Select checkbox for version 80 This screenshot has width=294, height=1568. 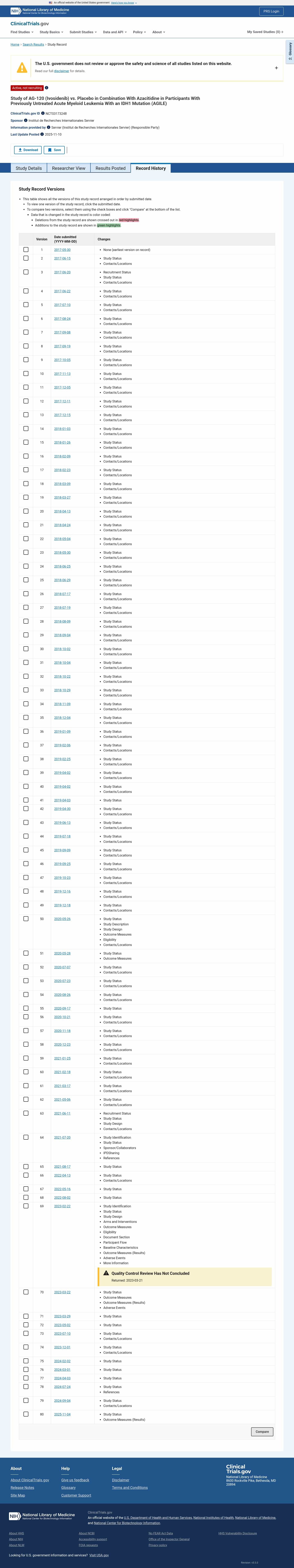(x=26, y=1414)
